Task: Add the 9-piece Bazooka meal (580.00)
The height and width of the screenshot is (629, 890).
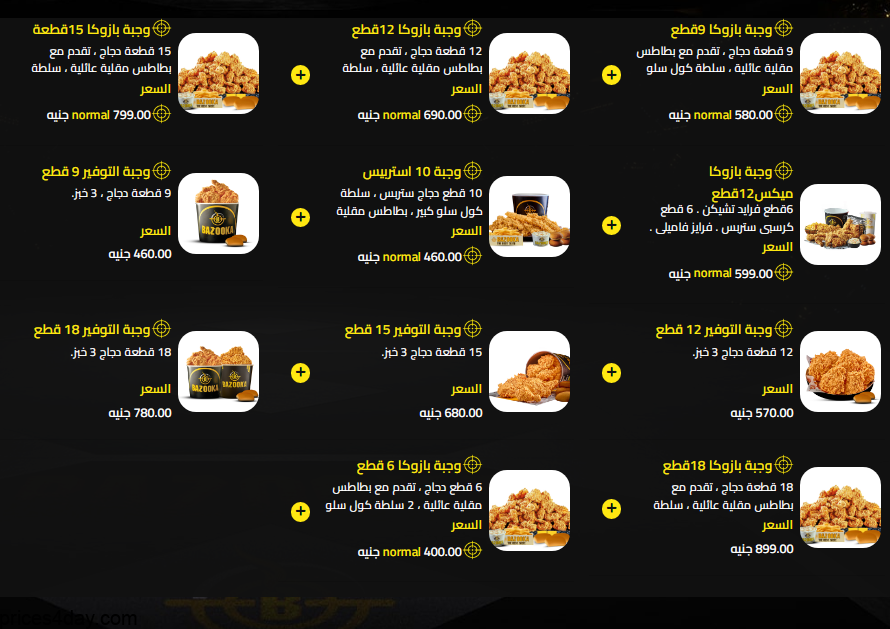Action: click(611, 74)
